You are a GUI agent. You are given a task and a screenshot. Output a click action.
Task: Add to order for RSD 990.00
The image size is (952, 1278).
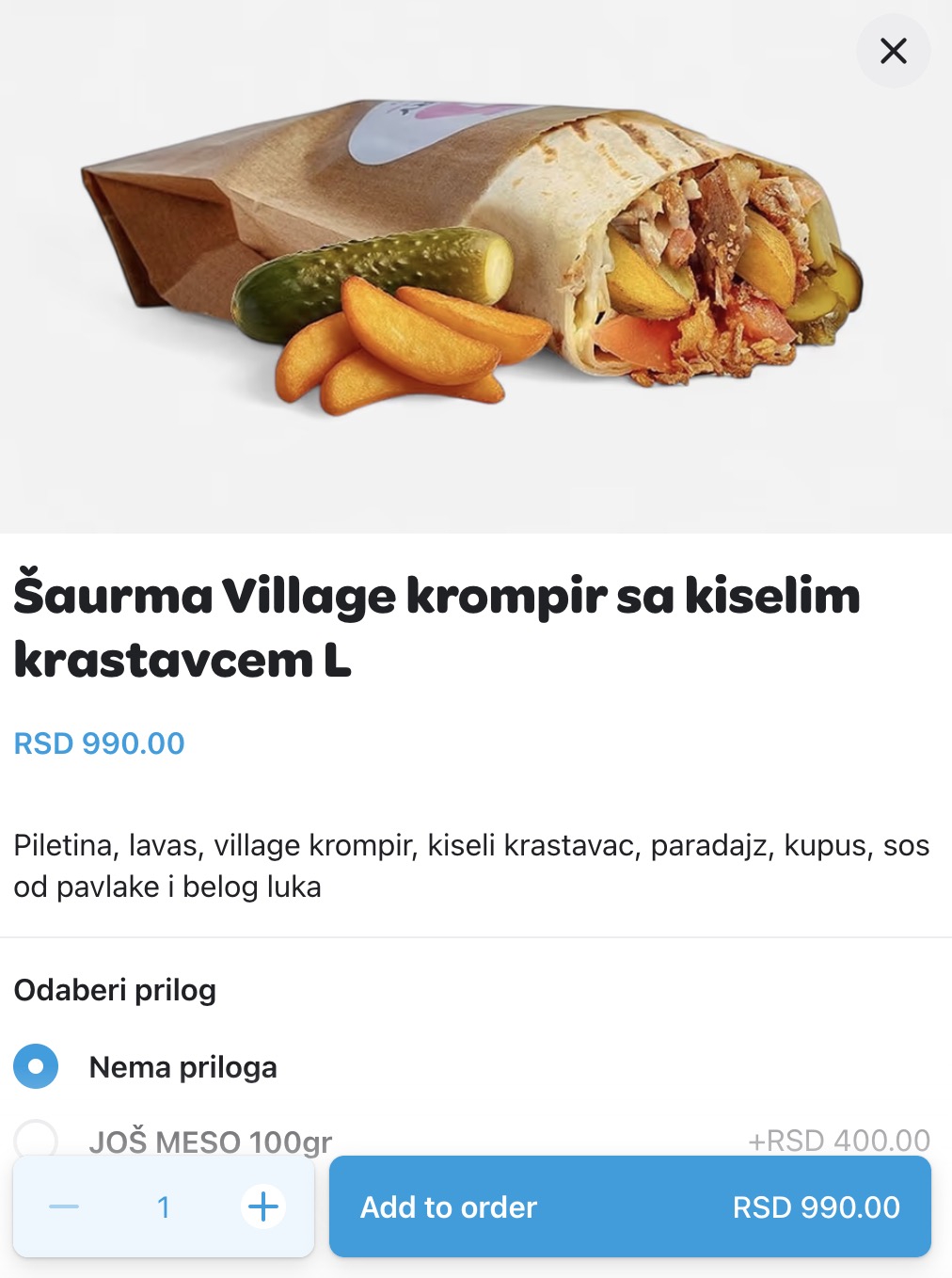(629, 1206)
